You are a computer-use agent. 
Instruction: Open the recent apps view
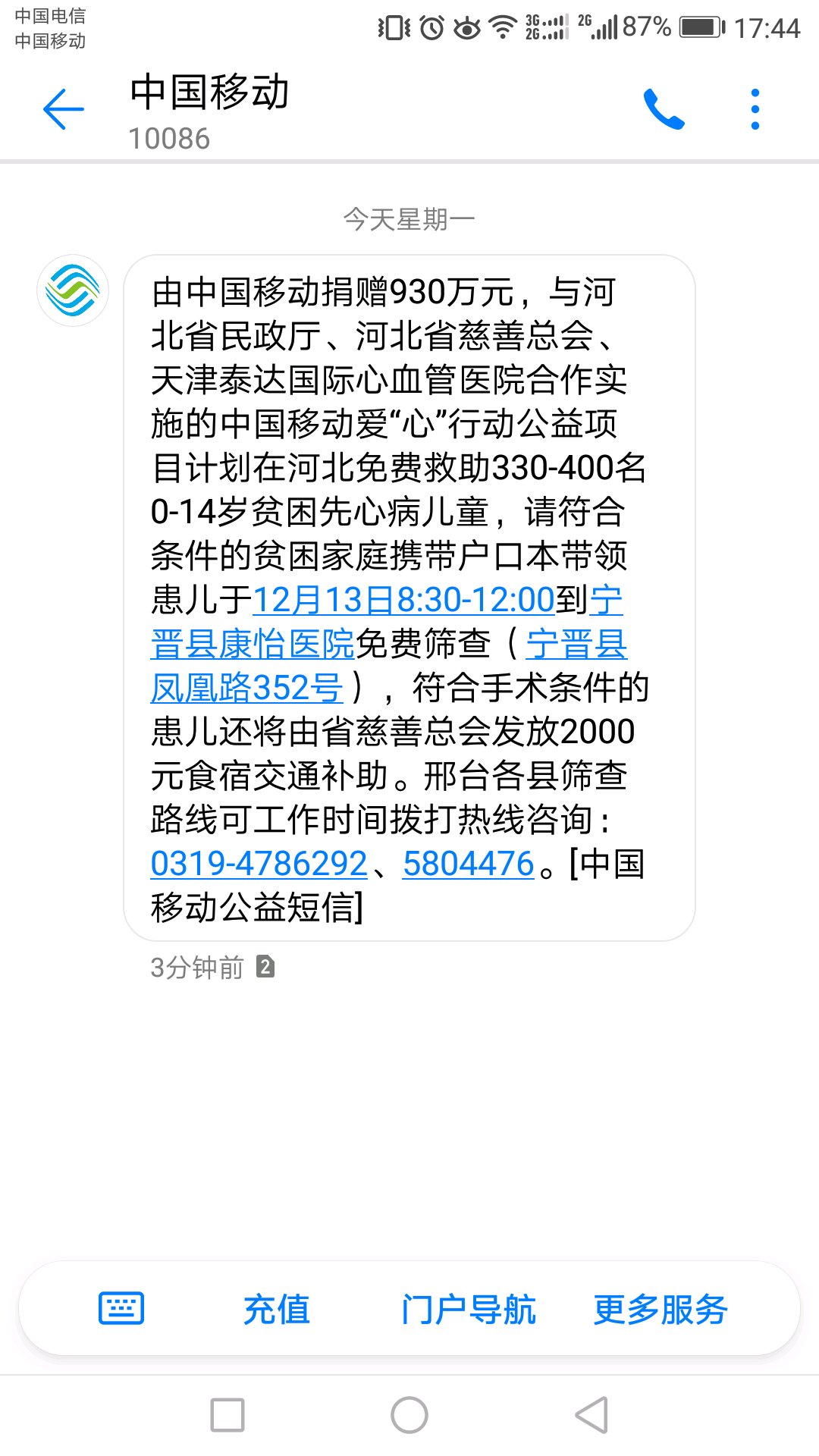click(x=227, y=1415)
